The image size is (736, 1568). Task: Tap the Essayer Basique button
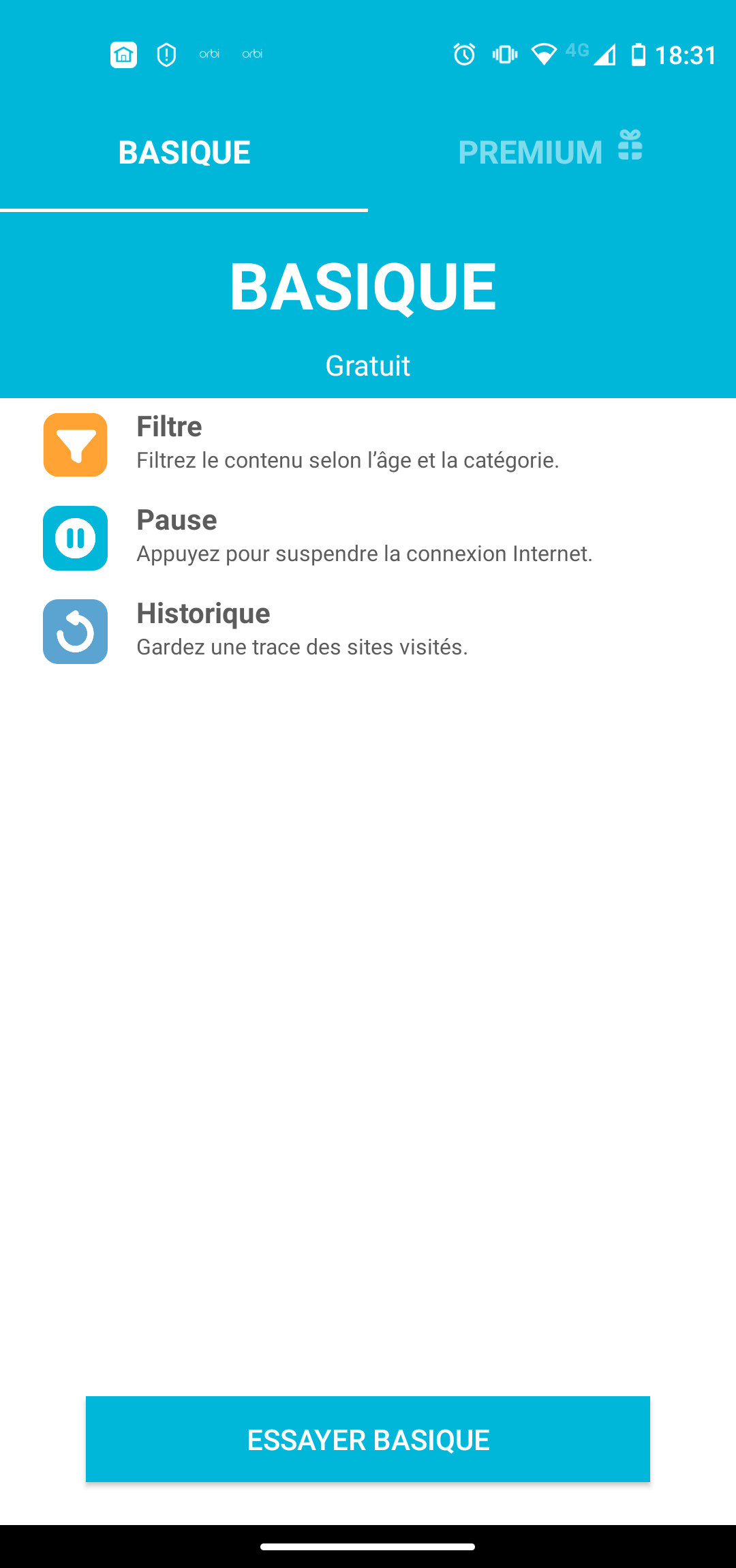[368, 1440]
